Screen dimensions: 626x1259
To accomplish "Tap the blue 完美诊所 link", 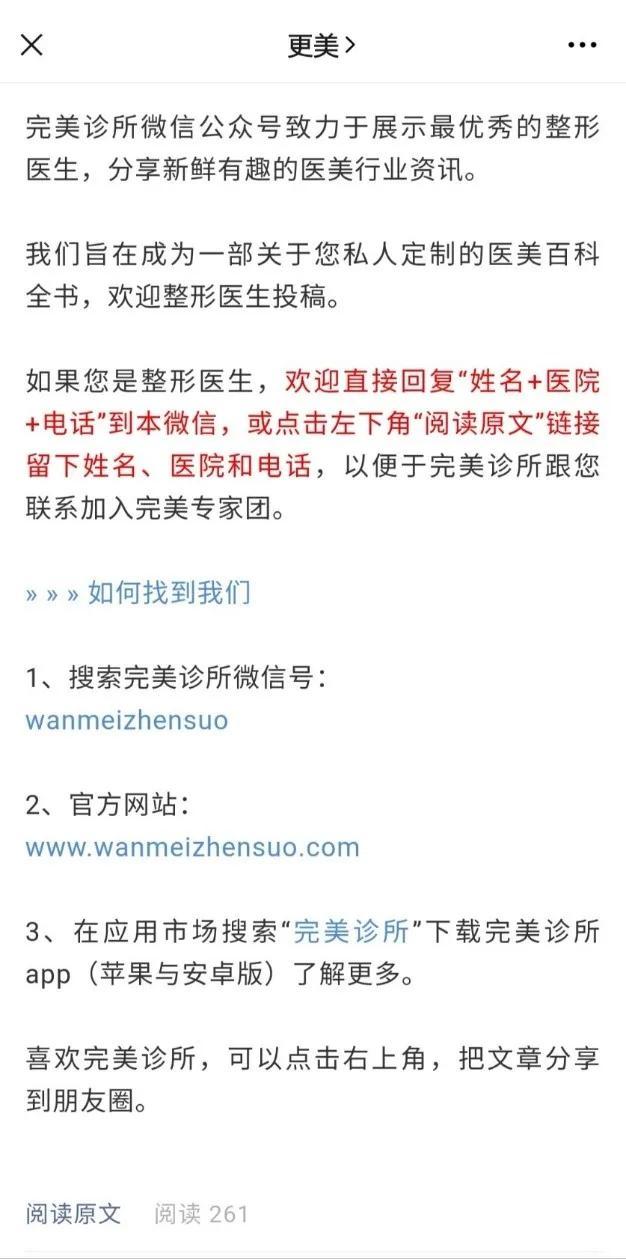I will [350, 932].
